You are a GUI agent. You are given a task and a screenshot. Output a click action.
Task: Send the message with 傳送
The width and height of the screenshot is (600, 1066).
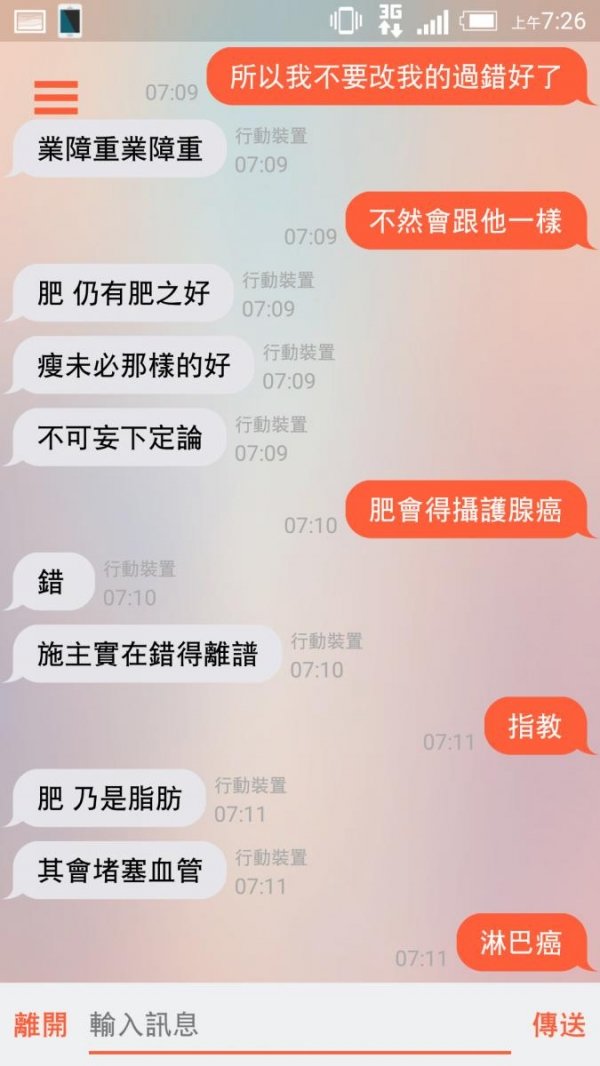(558, 1024)
